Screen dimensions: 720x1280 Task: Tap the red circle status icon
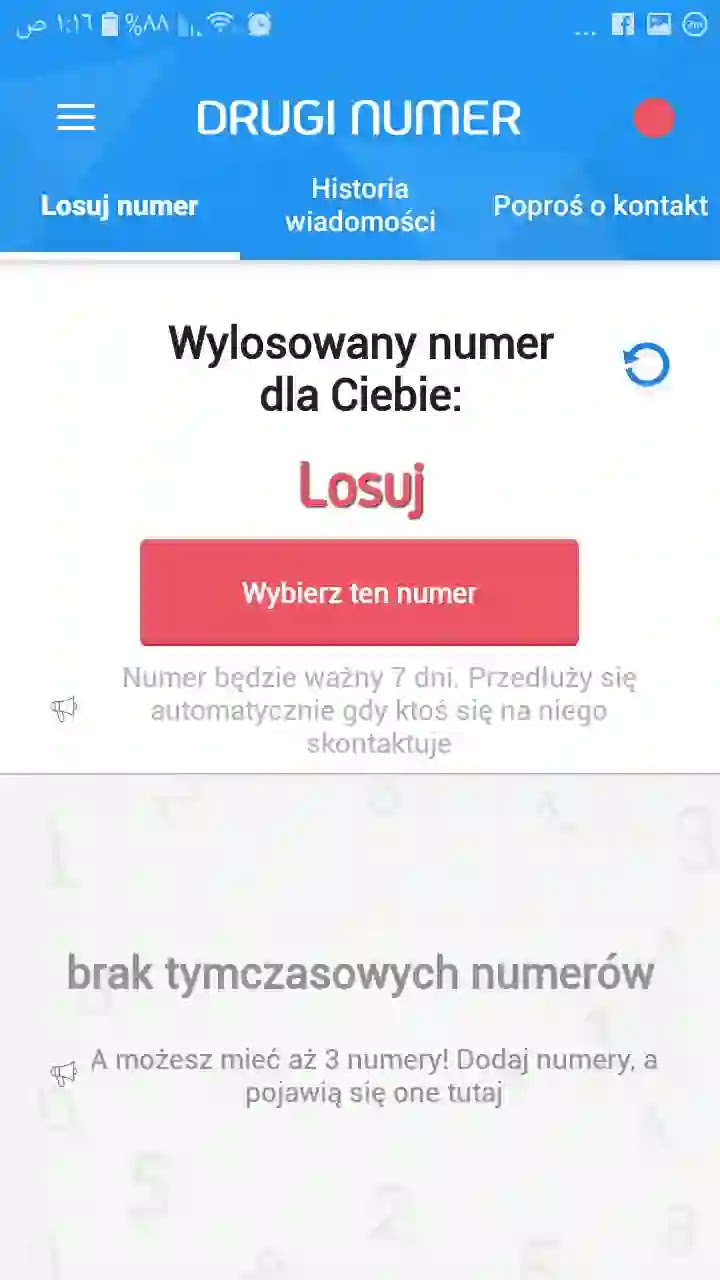point(654,118)
